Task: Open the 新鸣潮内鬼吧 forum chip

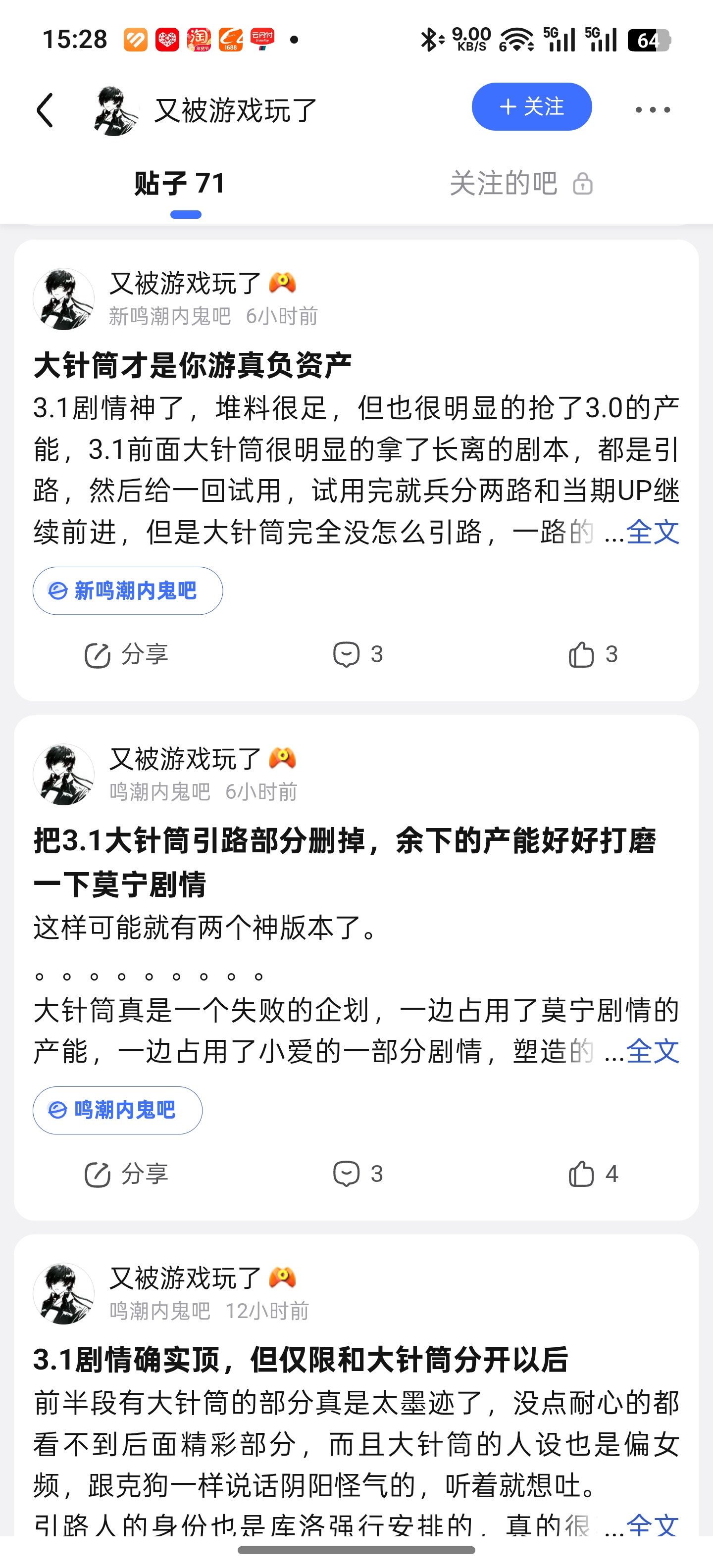Action: [127, 590]
